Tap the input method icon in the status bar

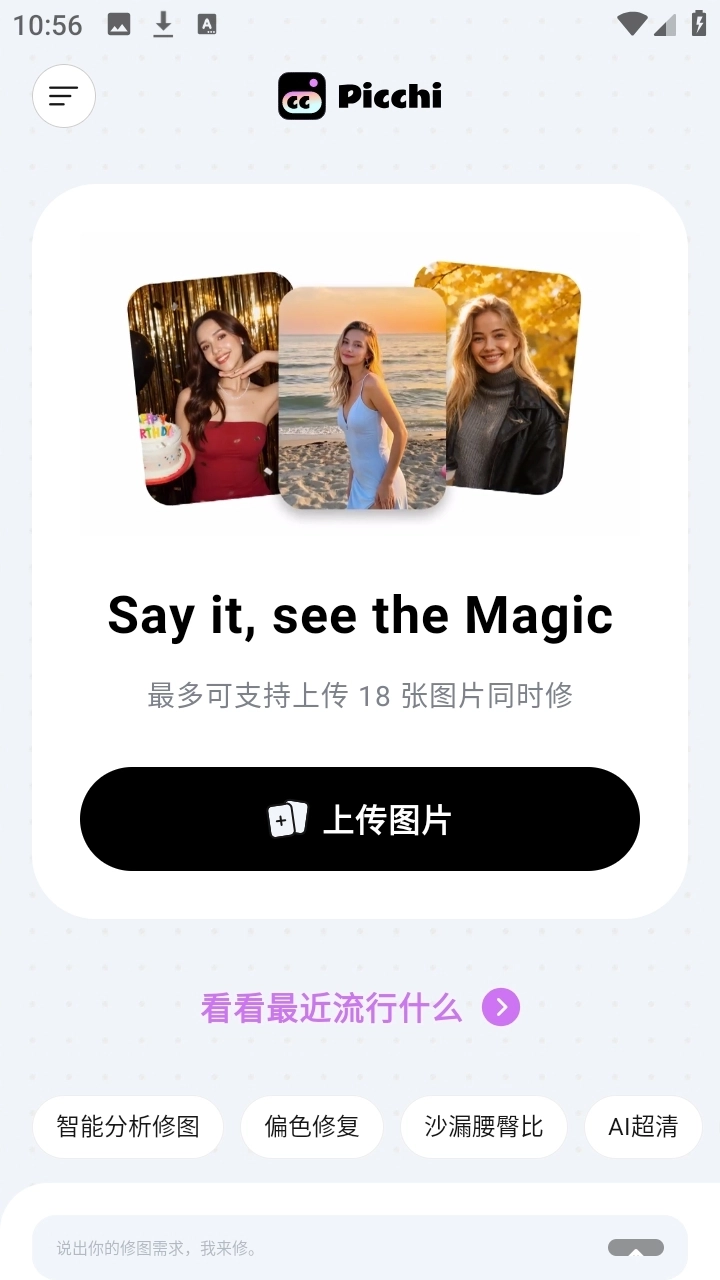(x=208, y=24)
